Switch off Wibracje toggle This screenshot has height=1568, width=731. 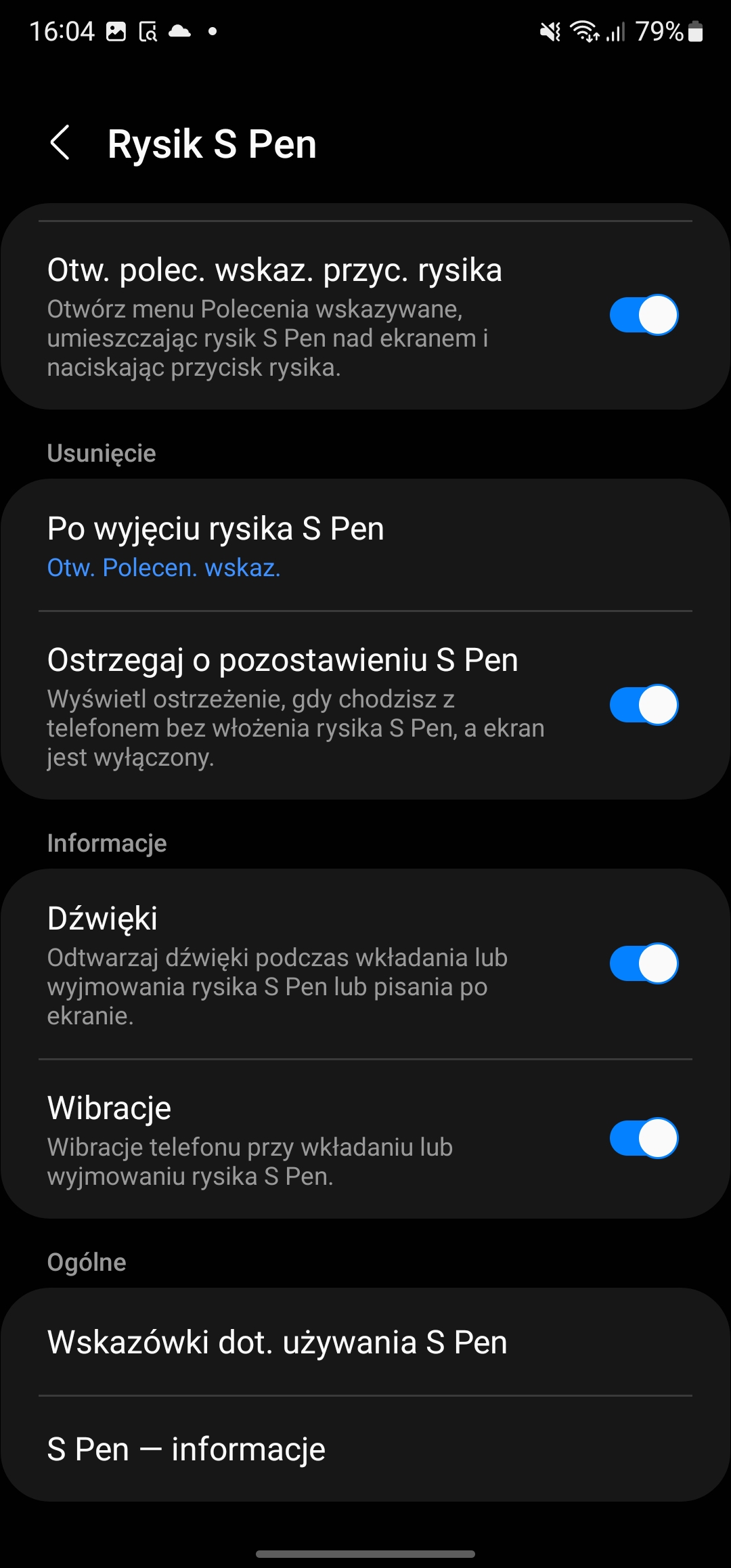coord(643,1138)
